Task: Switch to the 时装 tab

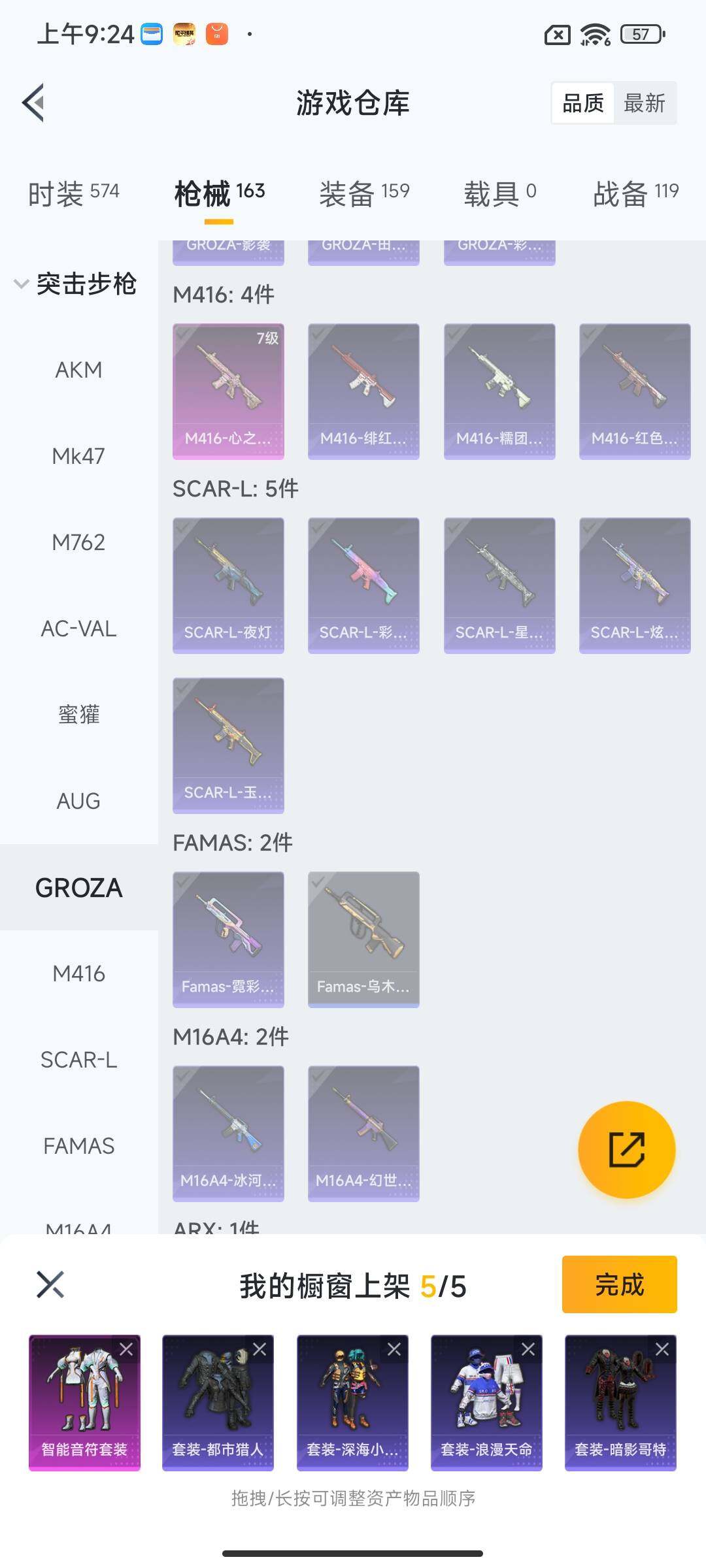Action: tap(73, 193)
